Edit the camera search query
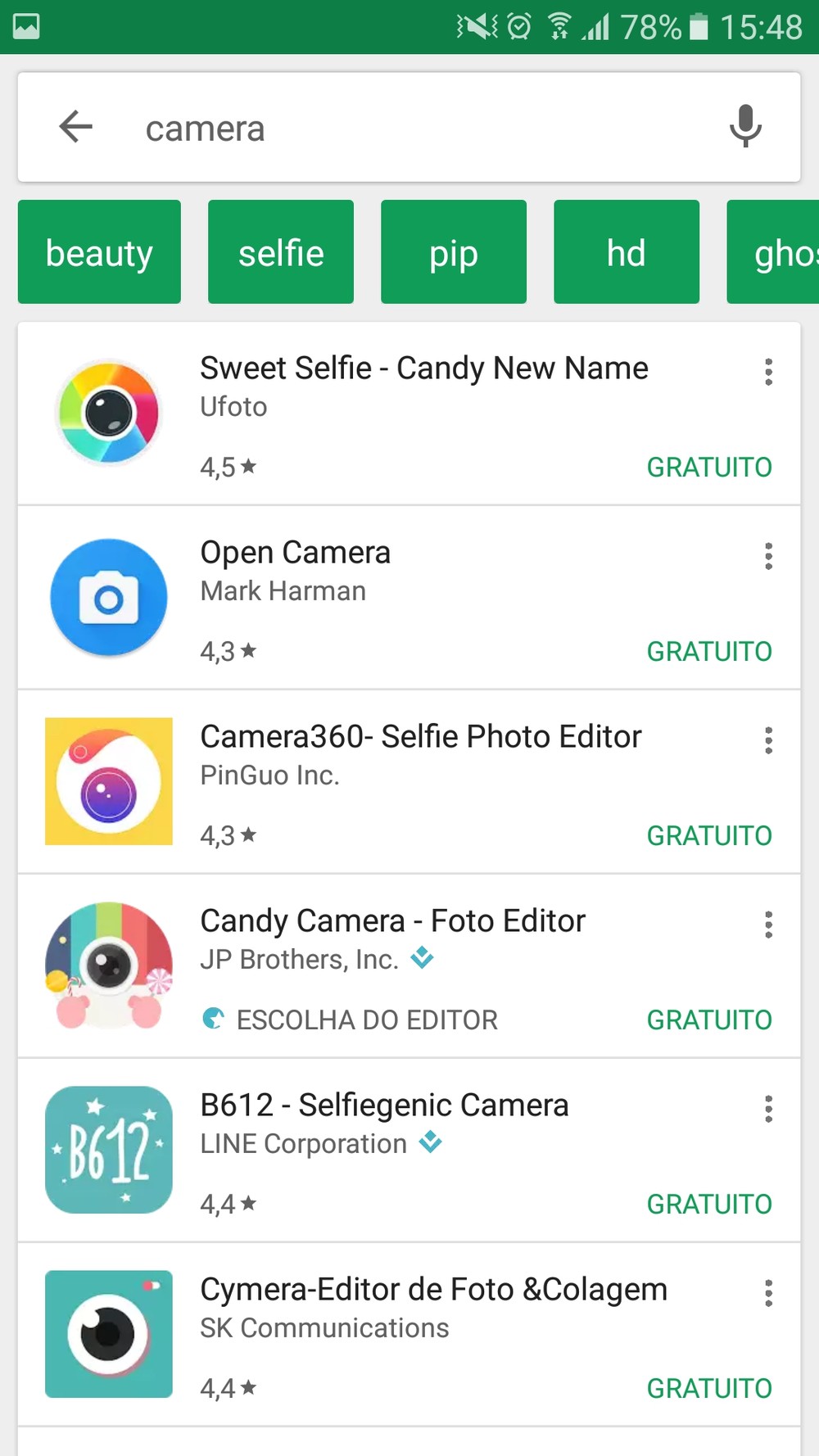Image resolution: width=819 pixels, height=1456 pixels. (409, 129)
